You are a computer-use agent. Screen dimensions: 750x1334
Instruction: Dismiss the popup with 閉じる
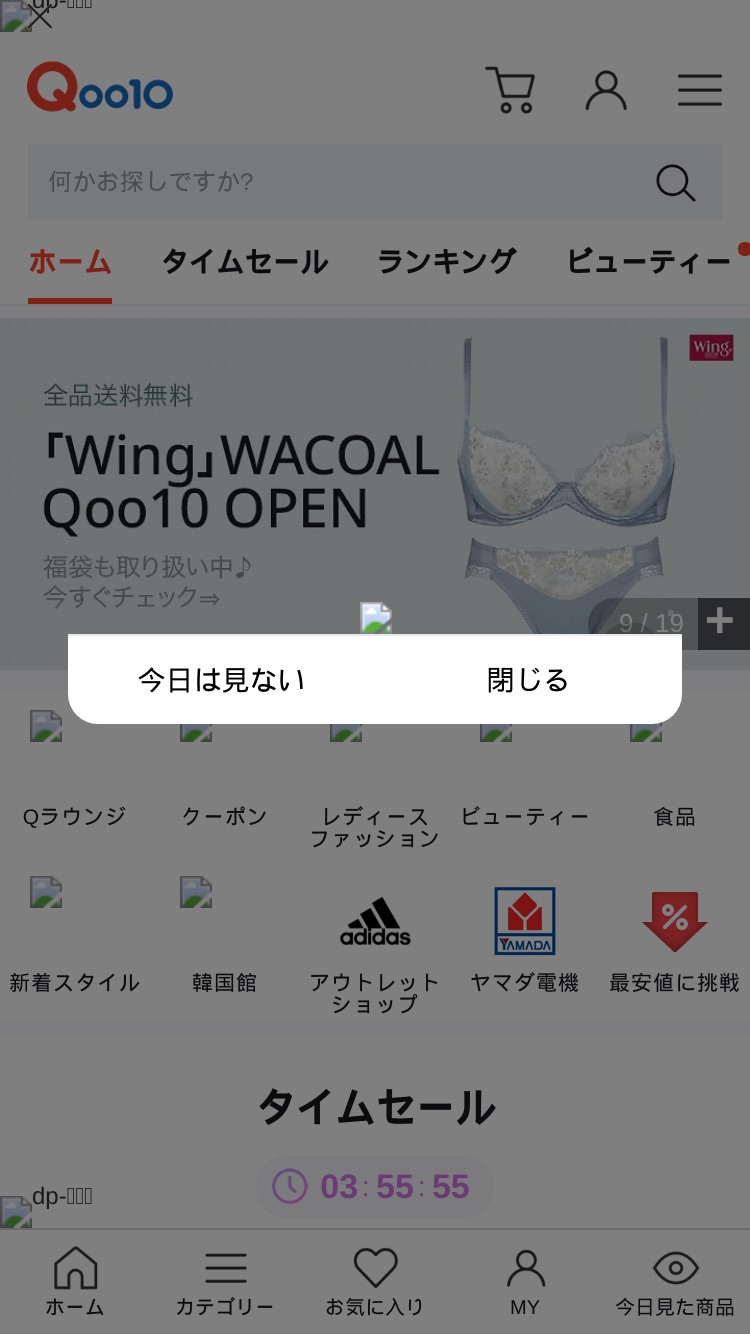click(x=528, y=680)
